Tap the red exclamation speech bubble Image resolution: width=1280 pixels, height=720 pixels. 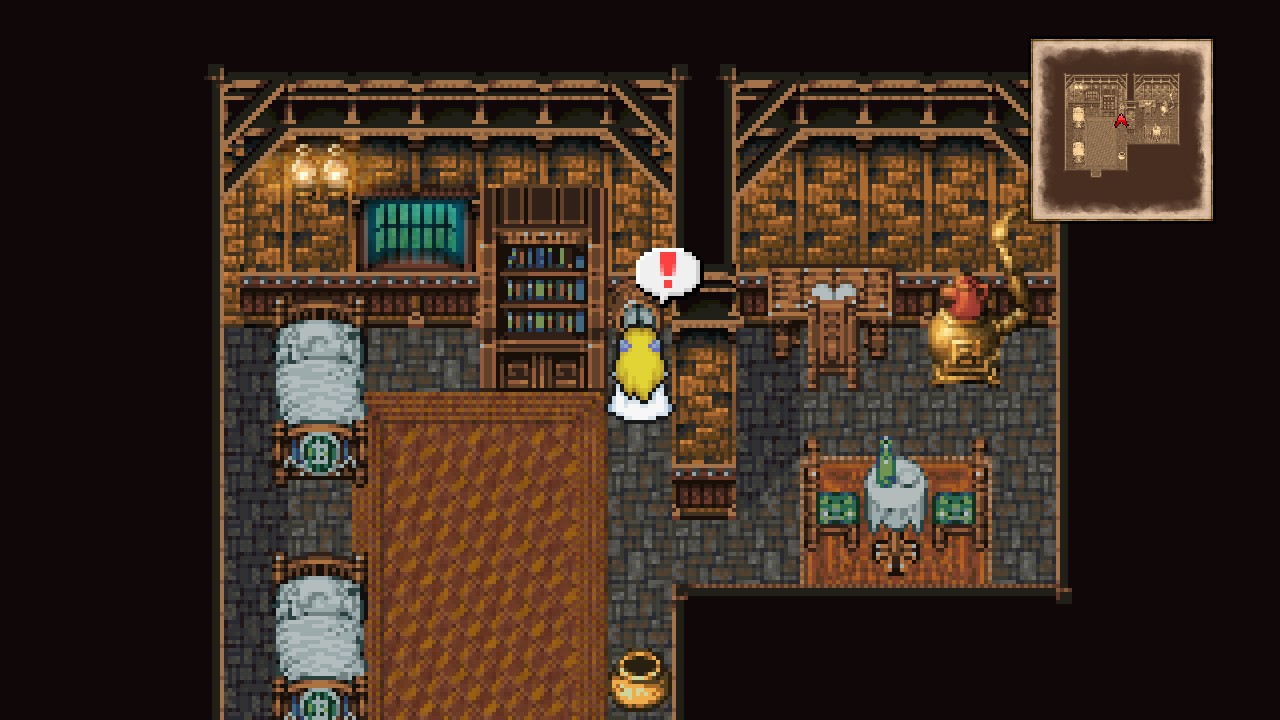tap(667, 272)
